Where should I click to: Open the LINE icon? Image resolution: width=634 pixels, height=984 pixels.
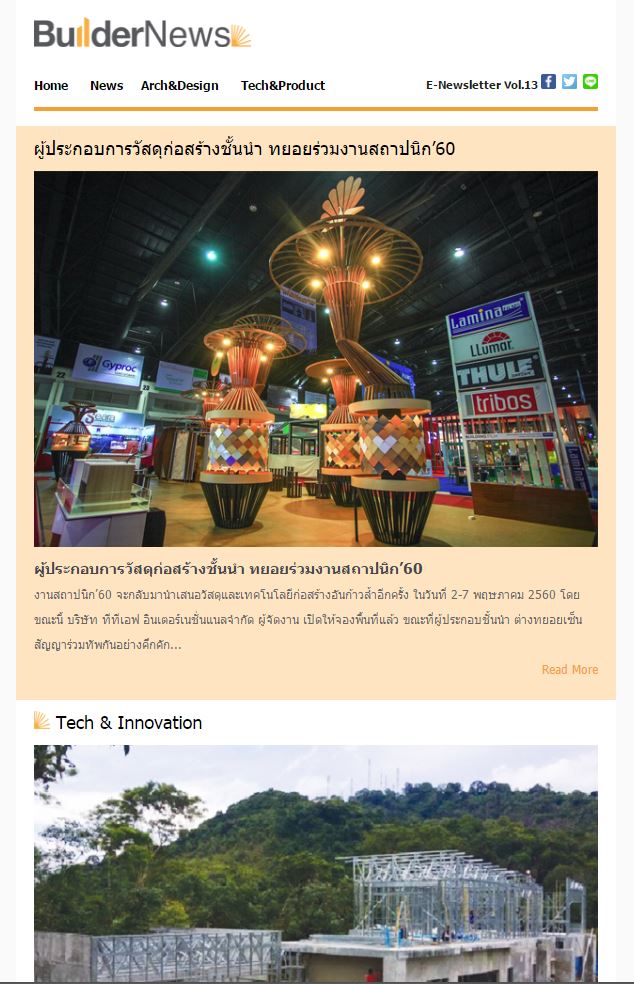[590, 82]
